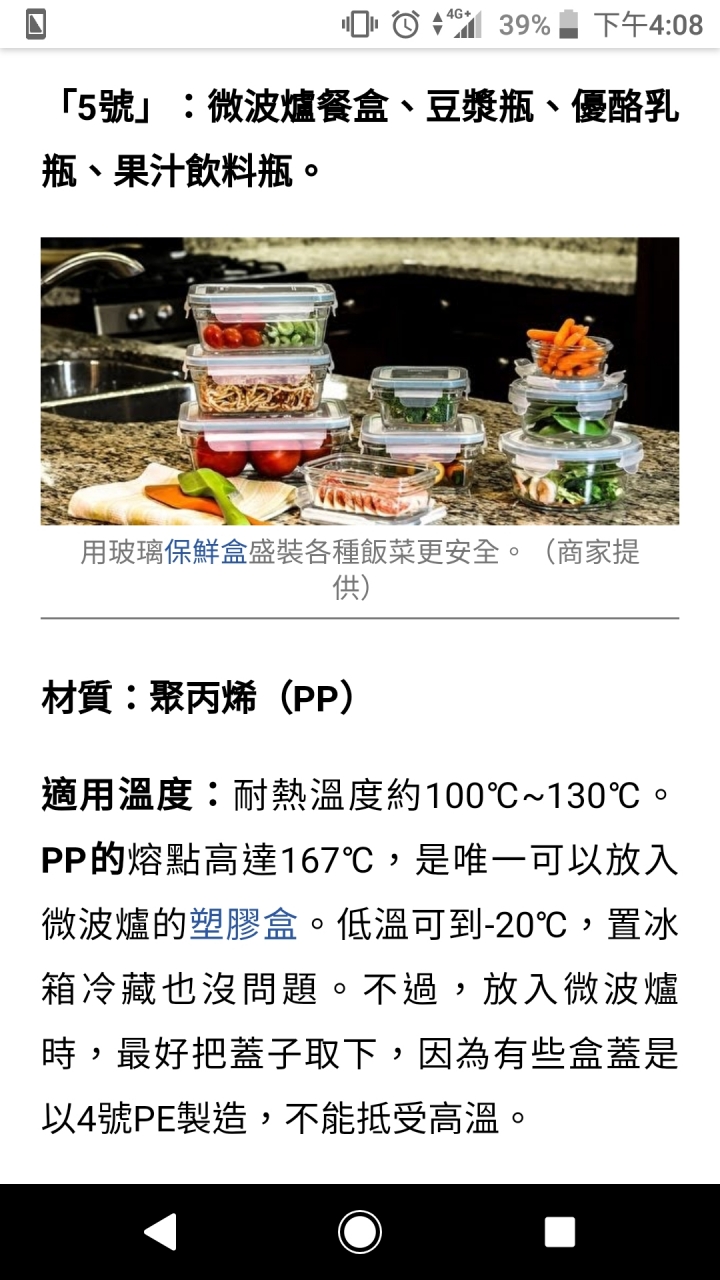Show recent apps

click(560, 1232)
